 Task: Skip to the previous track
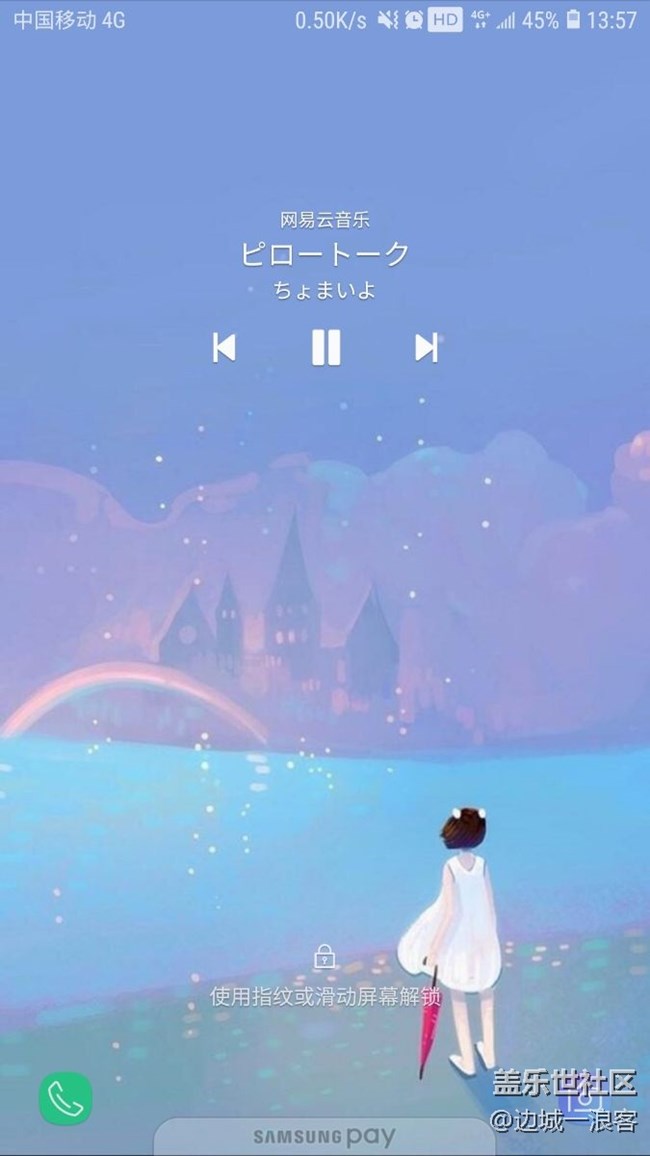tap(224, 347)
